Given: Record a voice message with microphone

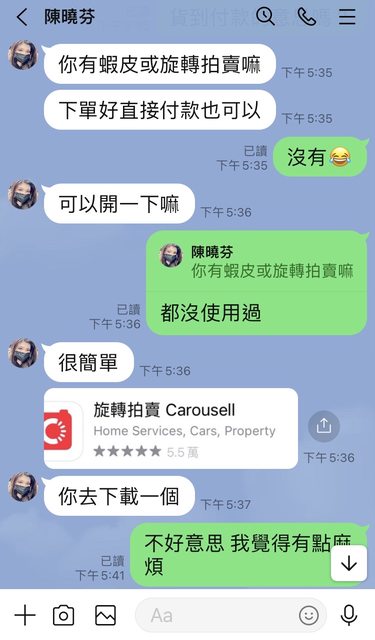Looking at the screenshot, I should tap(349, 615).
